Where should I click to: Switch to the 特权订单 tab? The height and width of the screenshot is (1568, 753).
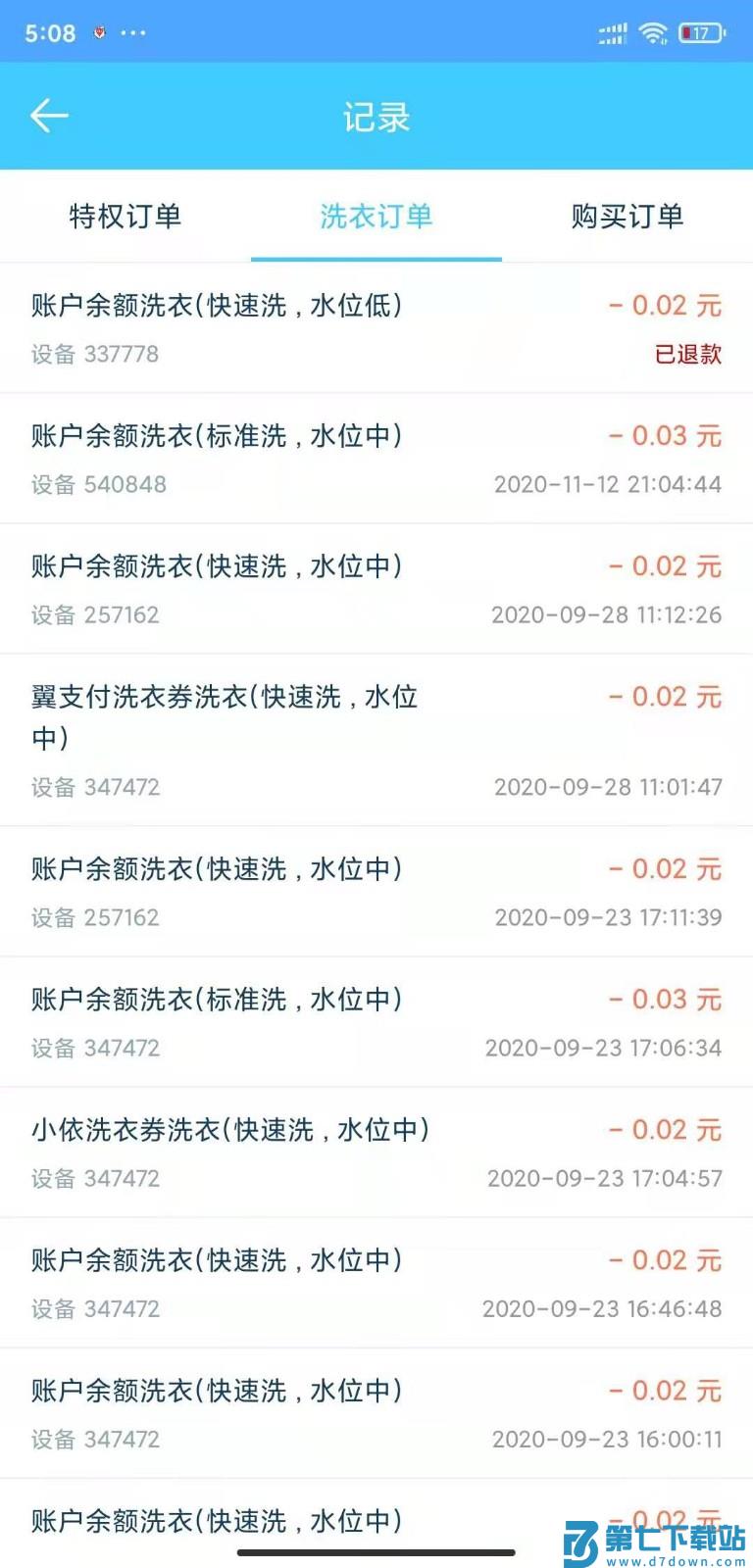pos(125,218)
